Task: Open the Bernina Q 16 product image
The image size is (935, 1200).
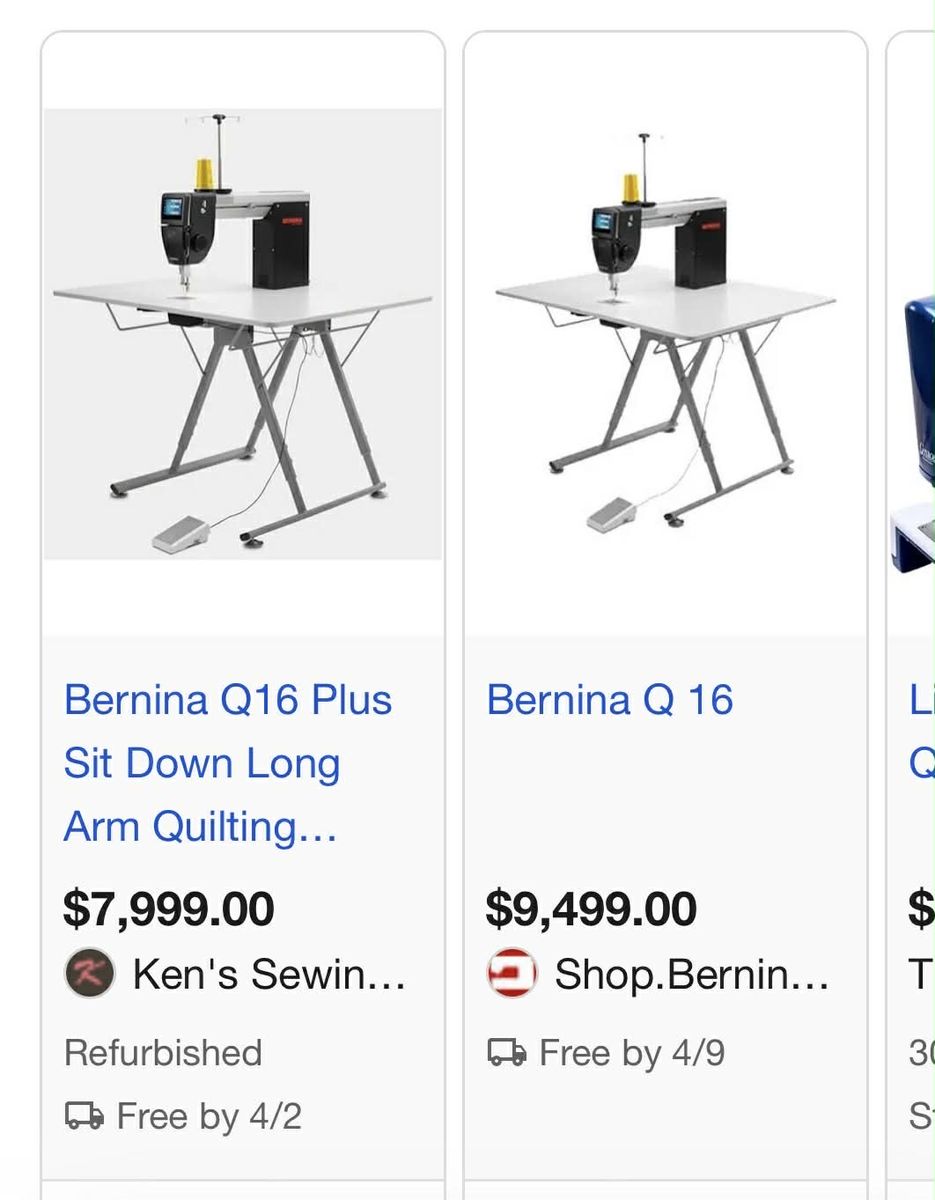Action: click(x=665, y=333)
